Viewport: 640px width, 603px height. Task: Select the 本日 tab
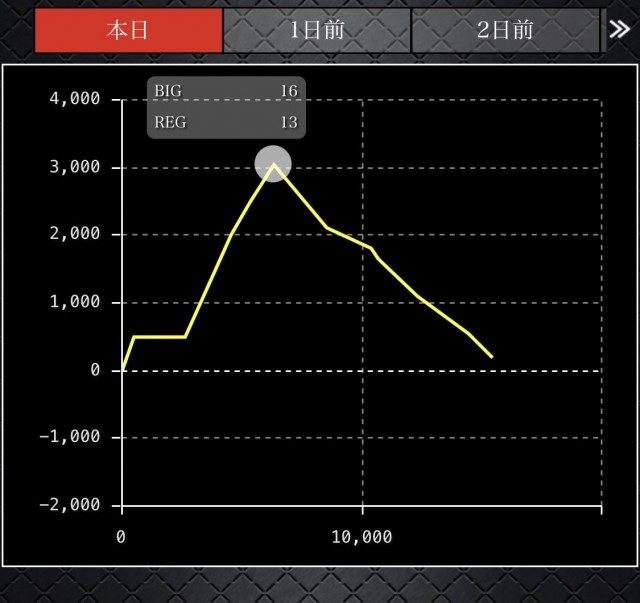pyautogui.click(x=128, y=30)
